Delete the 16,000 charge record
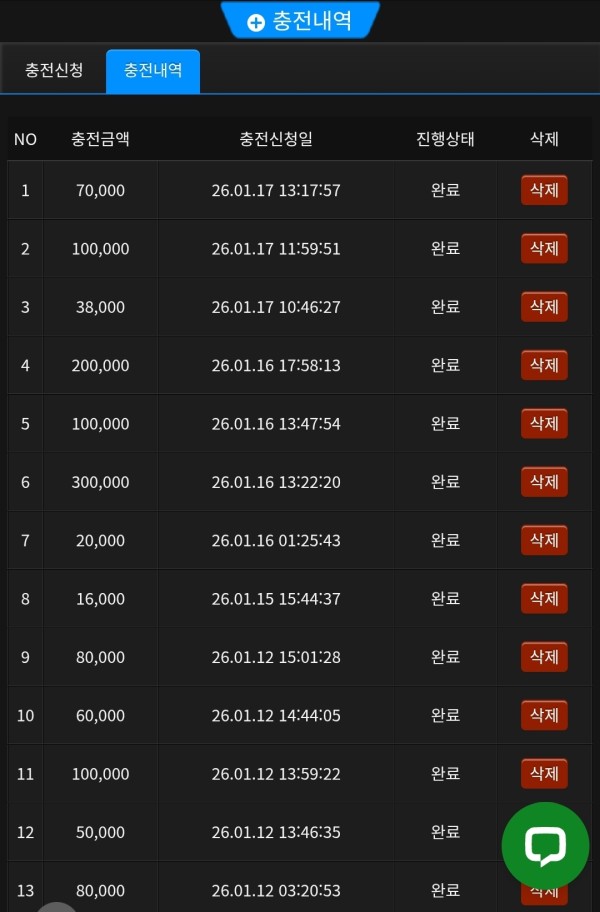This screenshot has height=912, width=600. coord(544,598)
